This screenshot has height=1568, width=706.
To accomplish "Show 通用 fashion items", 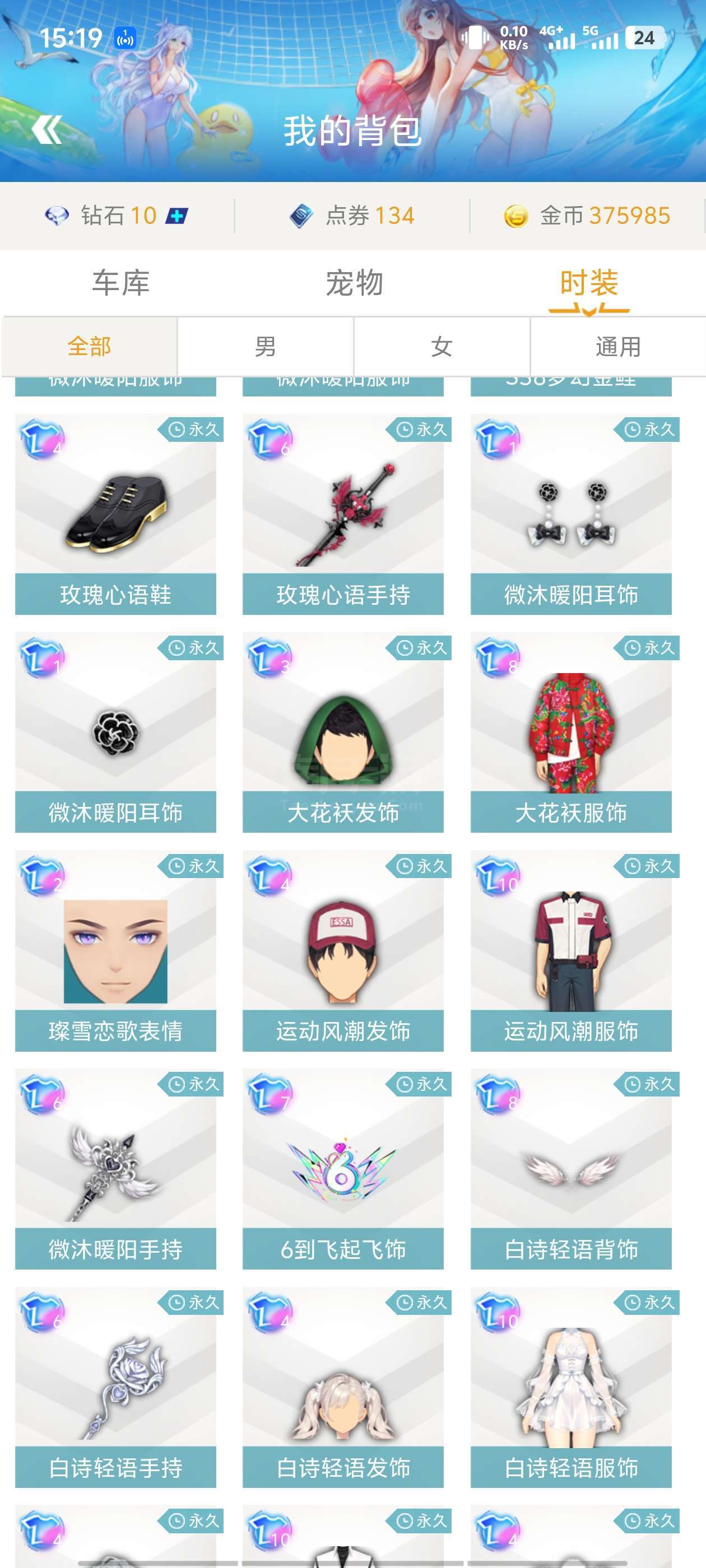I will pos(617,346).
